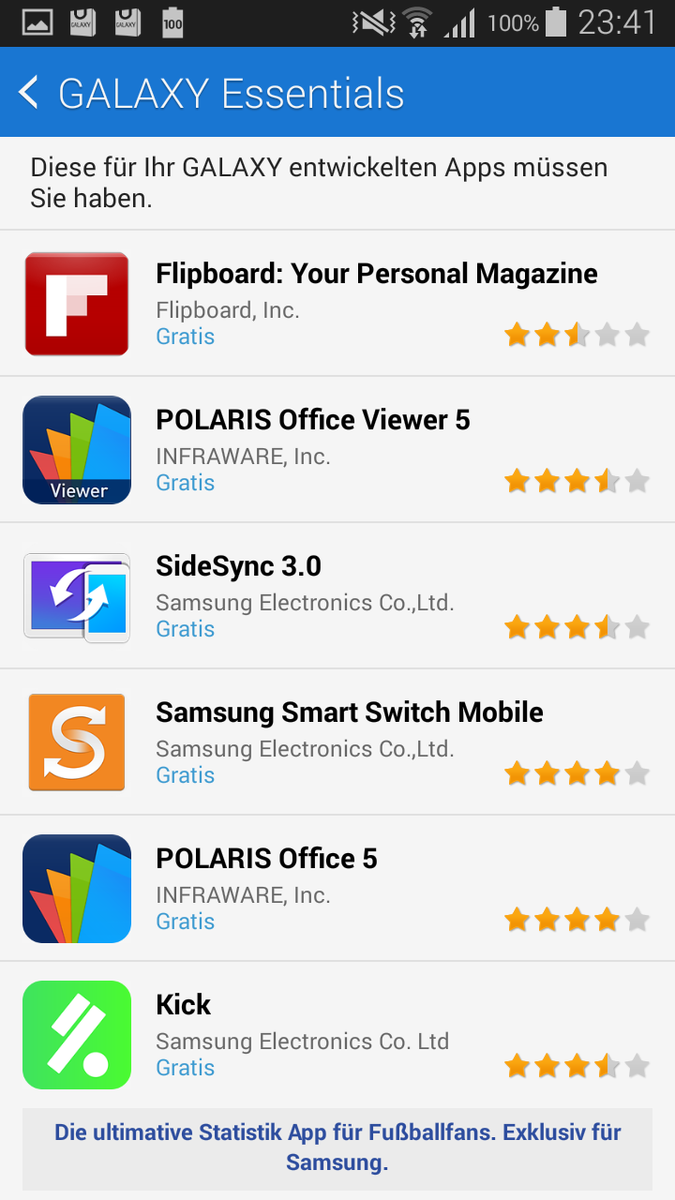Go back from GALAXY Essentials

[x=29, y=94]
